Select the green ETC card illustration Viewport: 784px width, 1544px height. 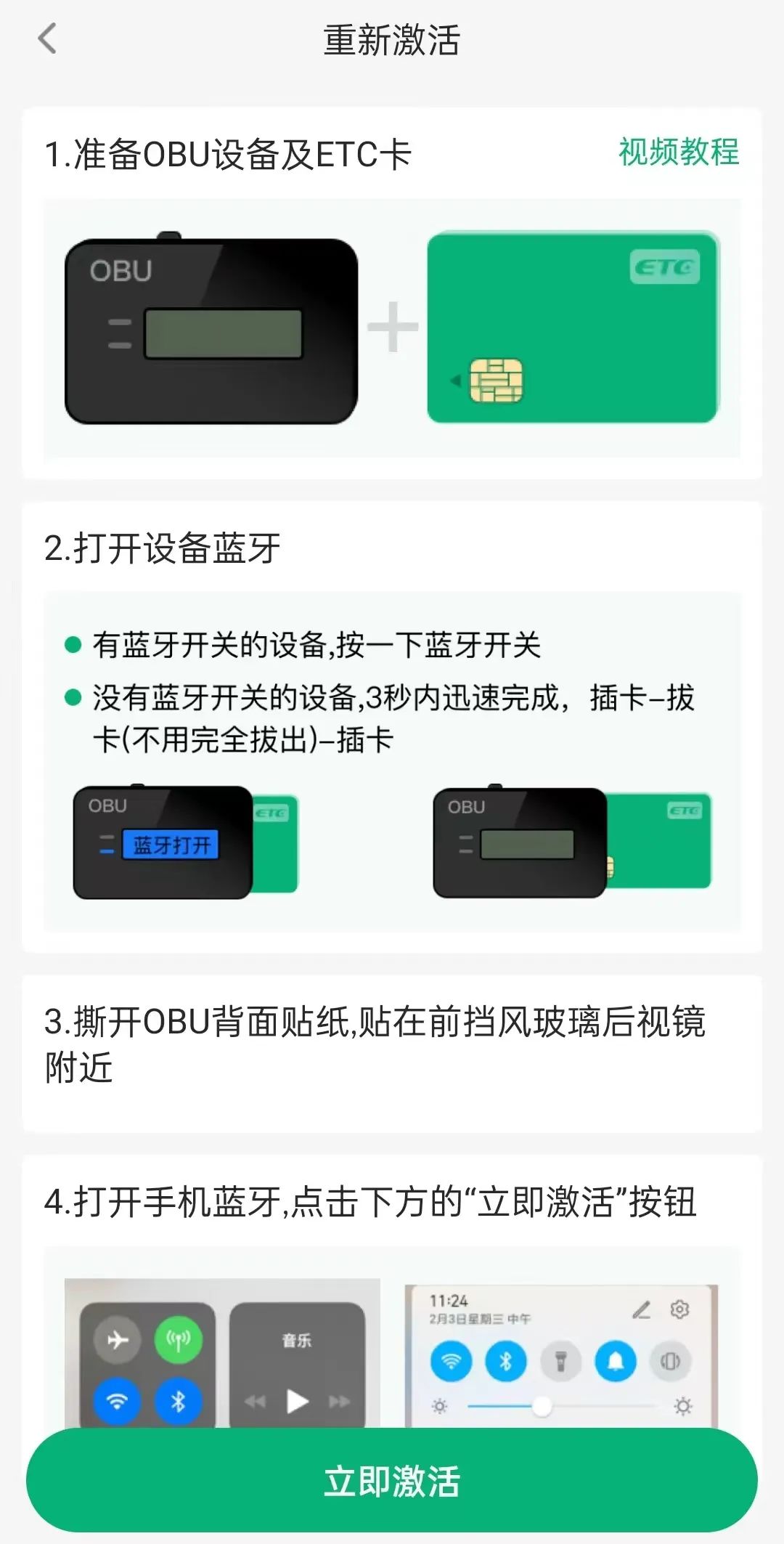(573, 328)
